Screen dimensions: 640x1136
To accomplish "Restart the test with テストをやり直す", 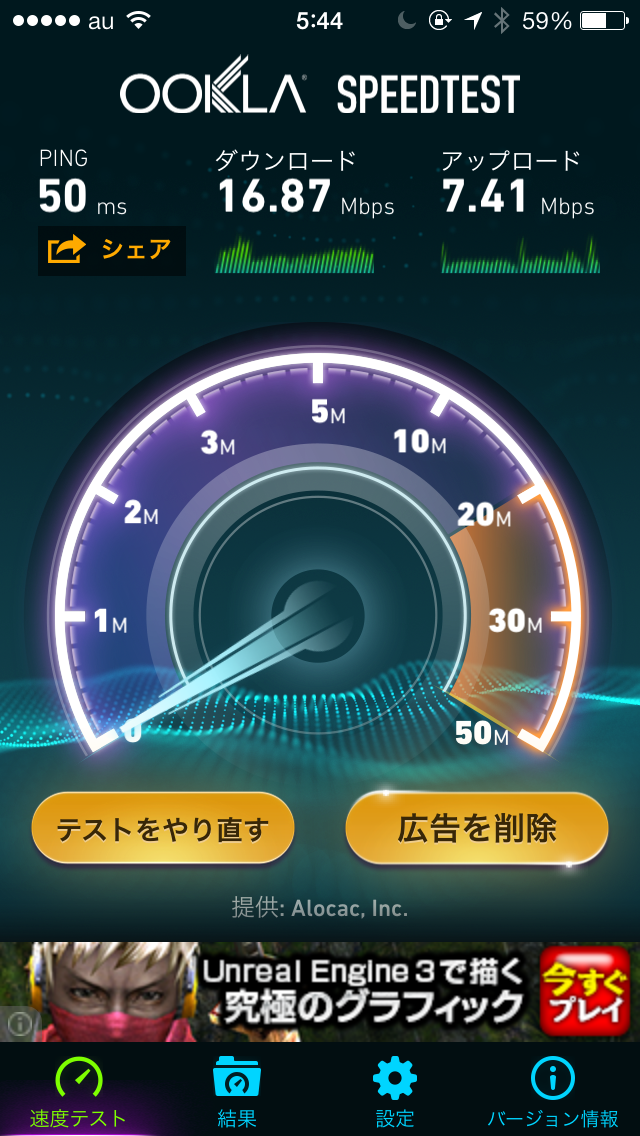I will tap(163, 828).
